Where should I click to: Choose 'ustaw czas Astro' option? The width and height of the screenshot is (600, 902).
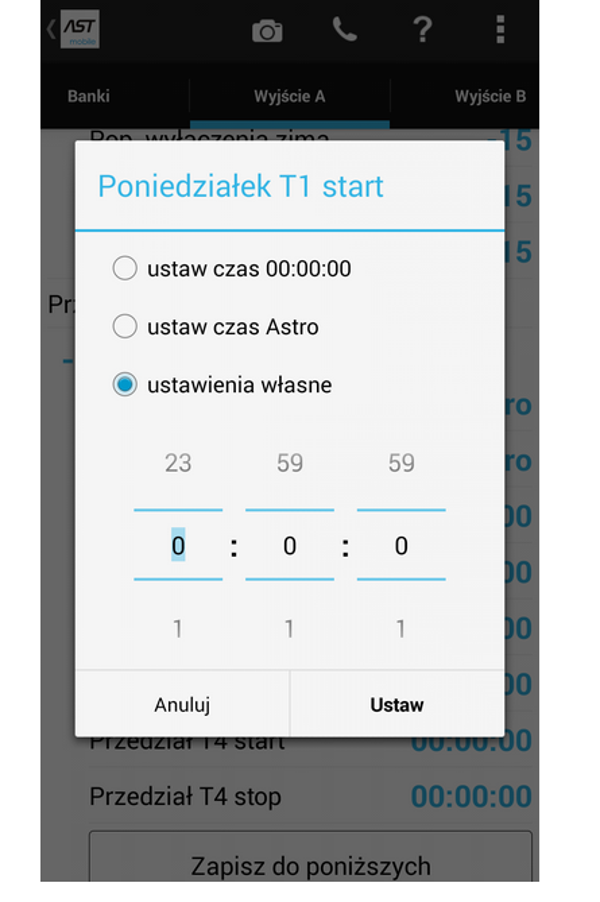[125, 327]
